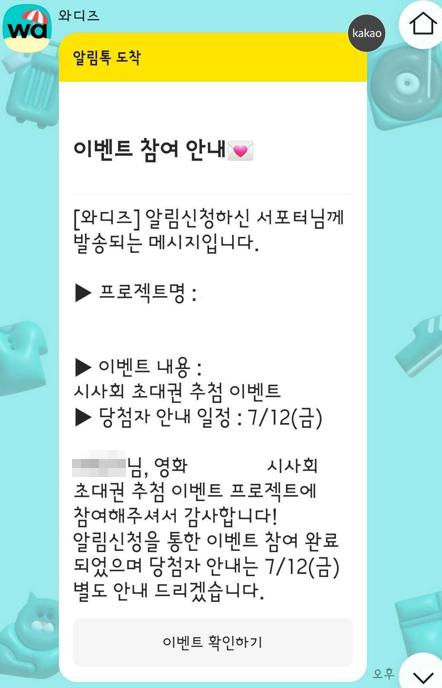Open the 와디즈 profile picture
Viewport: 442px width, 688px height.
[x=27, y=29]
